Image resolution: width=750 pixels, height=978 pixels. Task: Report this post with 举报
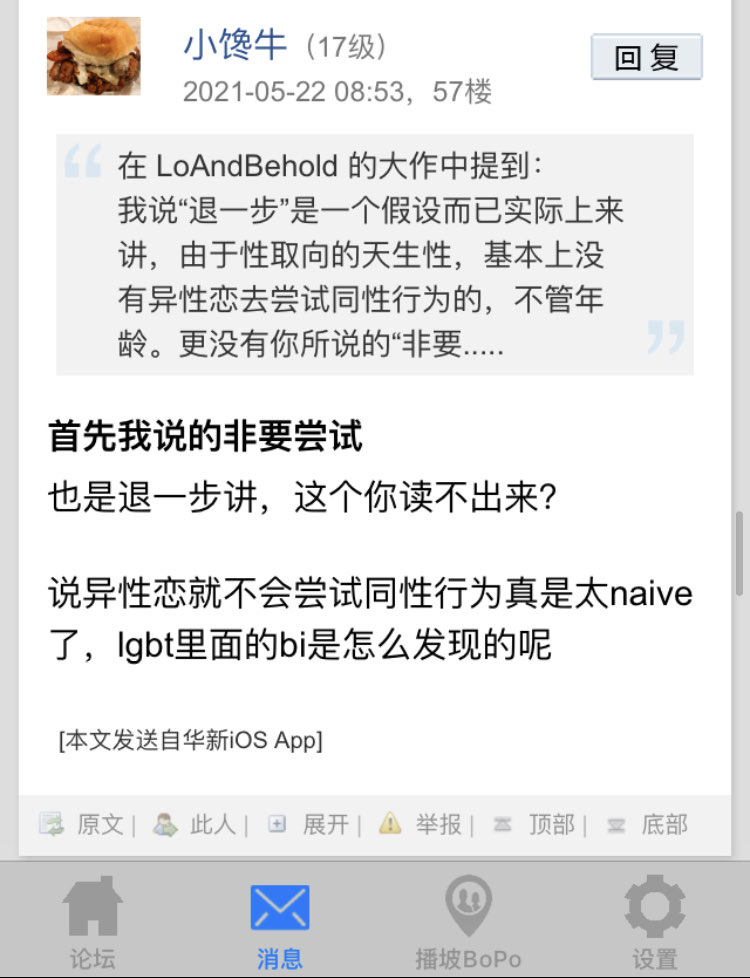[426, 825]
